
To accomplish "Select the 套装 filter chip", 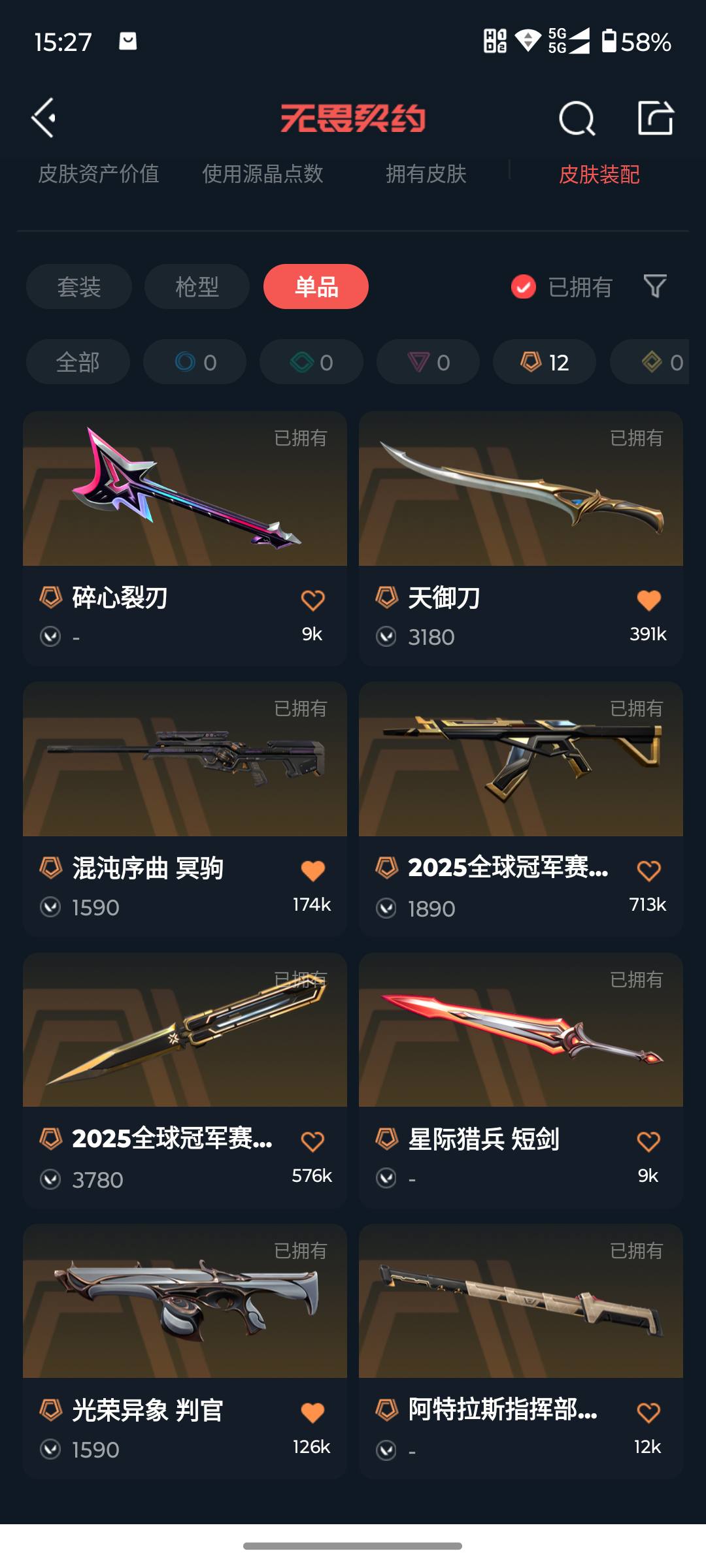I will coord(78,287).
